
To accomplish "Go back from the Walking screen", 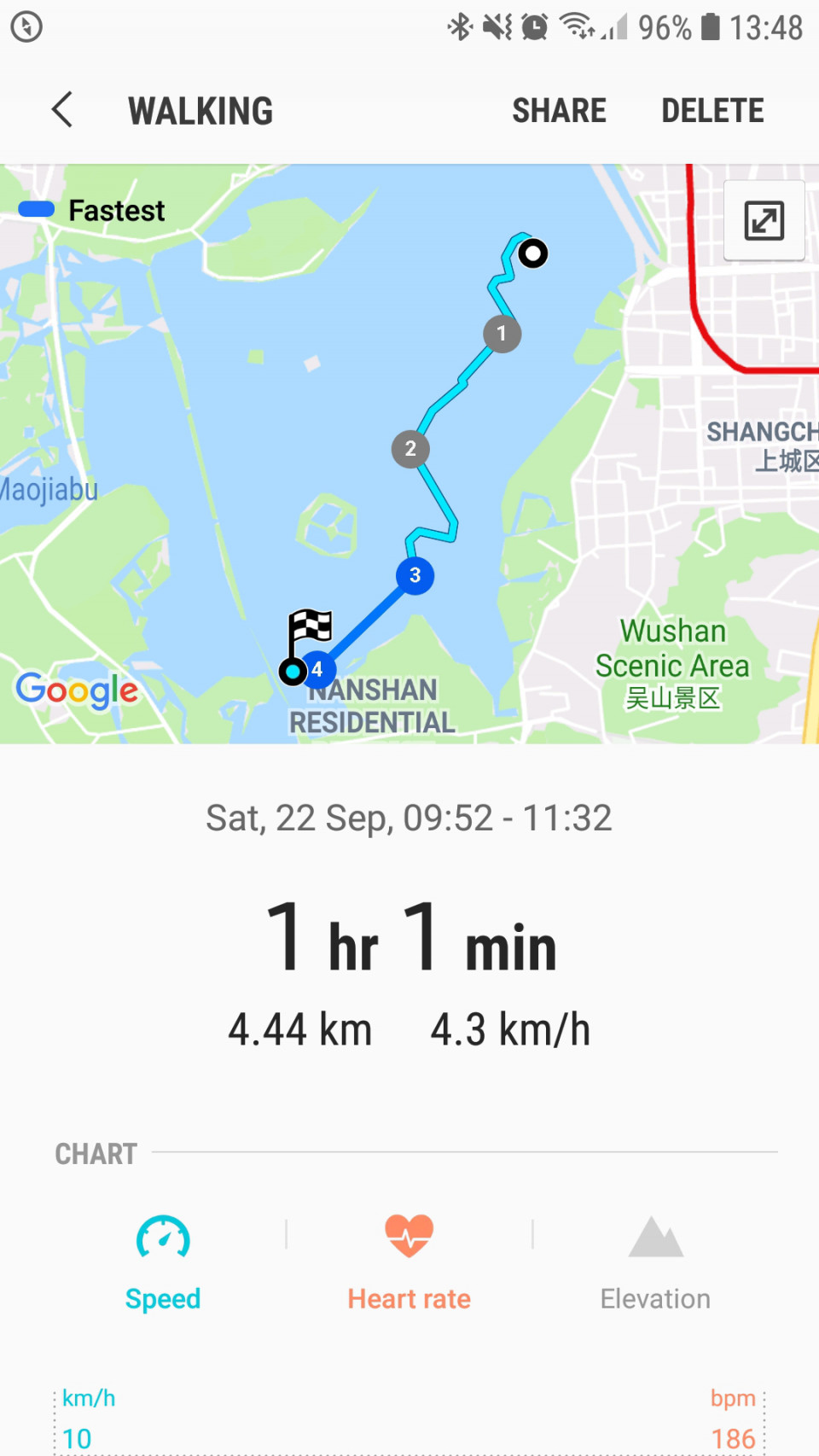I will coord(62,110).
